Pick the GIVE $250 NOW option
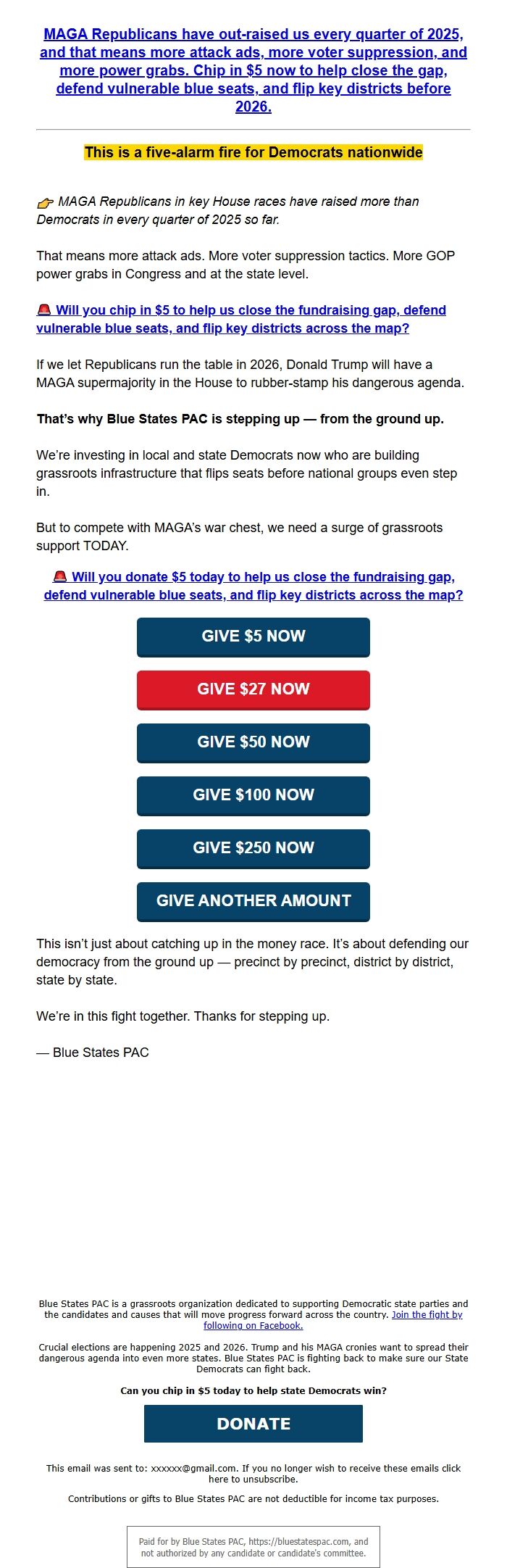 tap(253, 848)
